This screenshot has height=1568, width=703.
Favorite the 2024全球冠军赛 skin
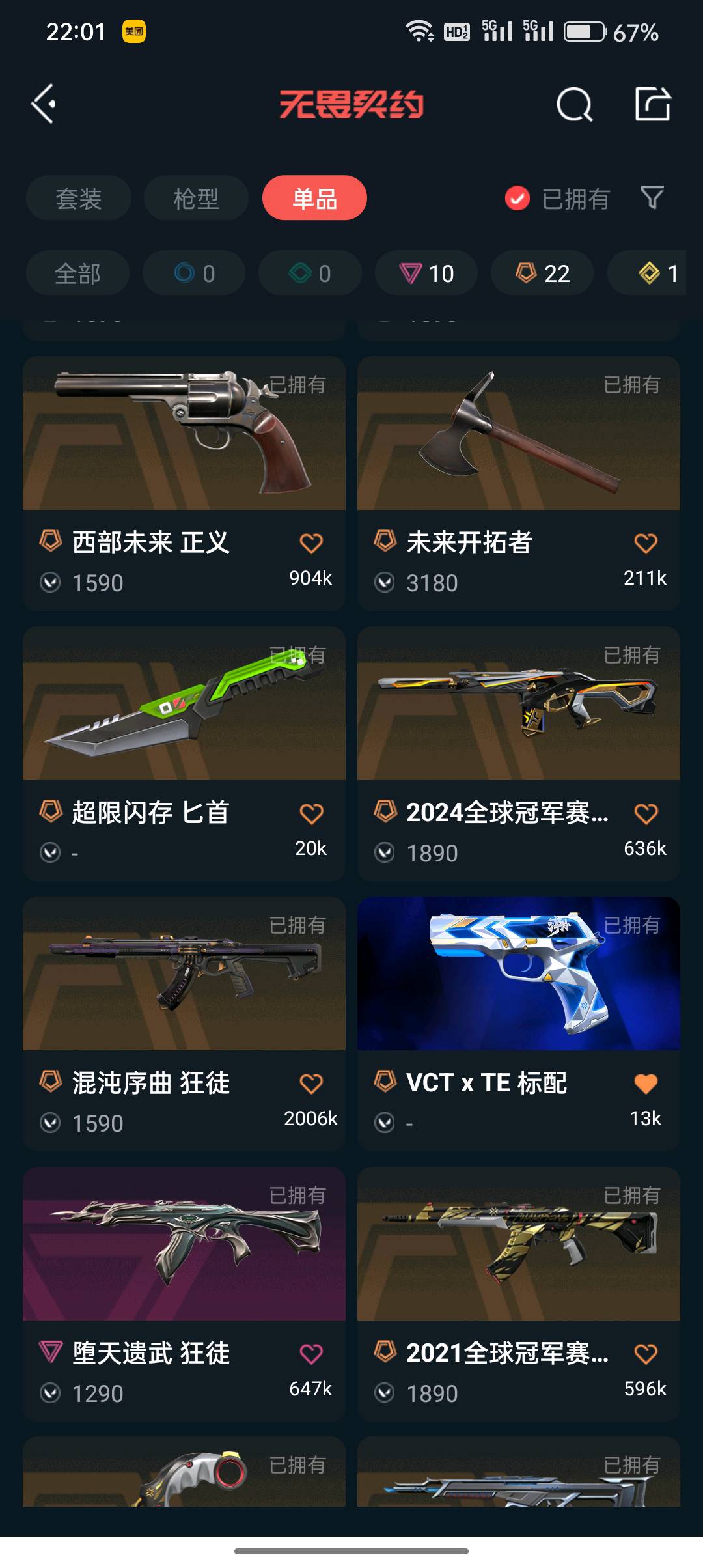pyautogui.click(x=645, y=813)
